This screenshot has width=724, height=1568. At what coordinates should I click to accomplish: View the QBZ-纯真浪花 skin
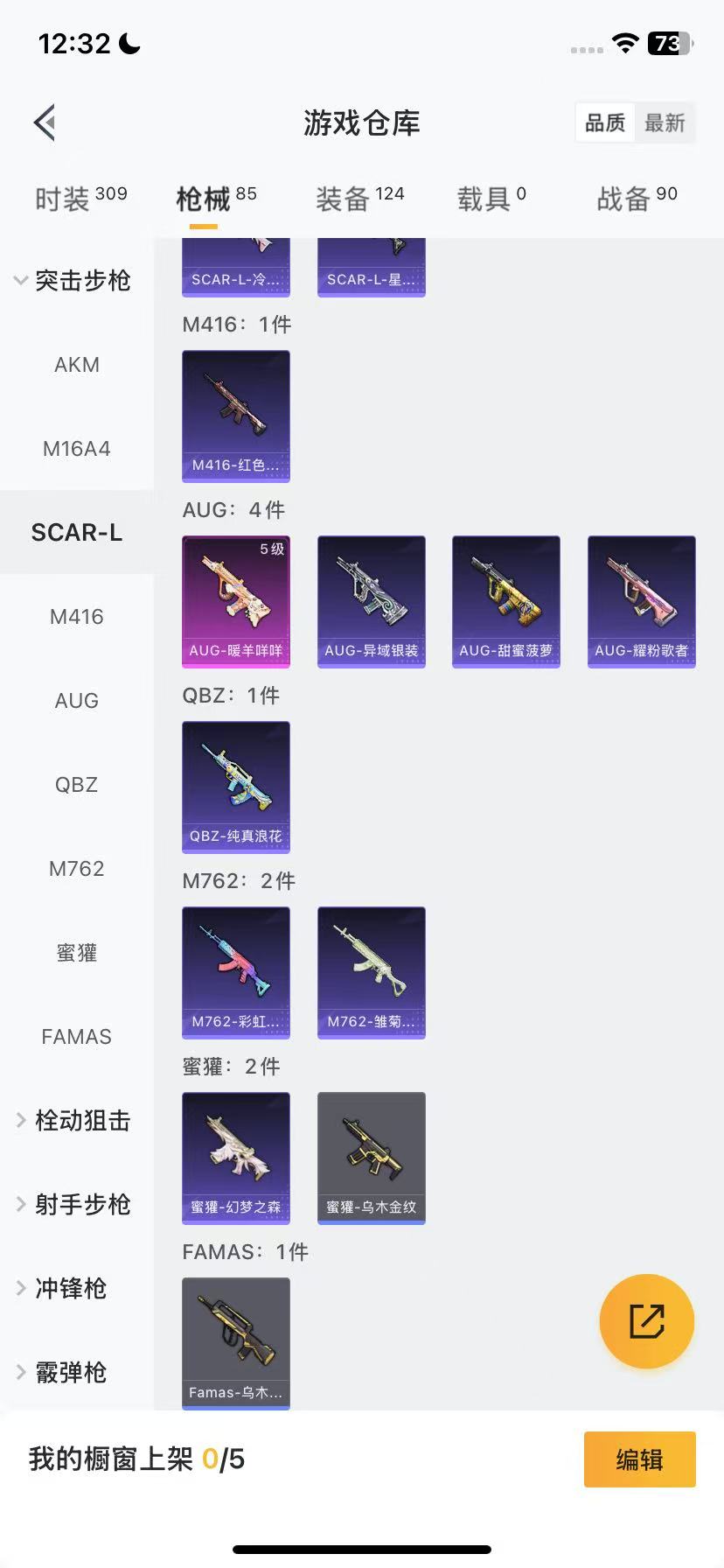236,787
